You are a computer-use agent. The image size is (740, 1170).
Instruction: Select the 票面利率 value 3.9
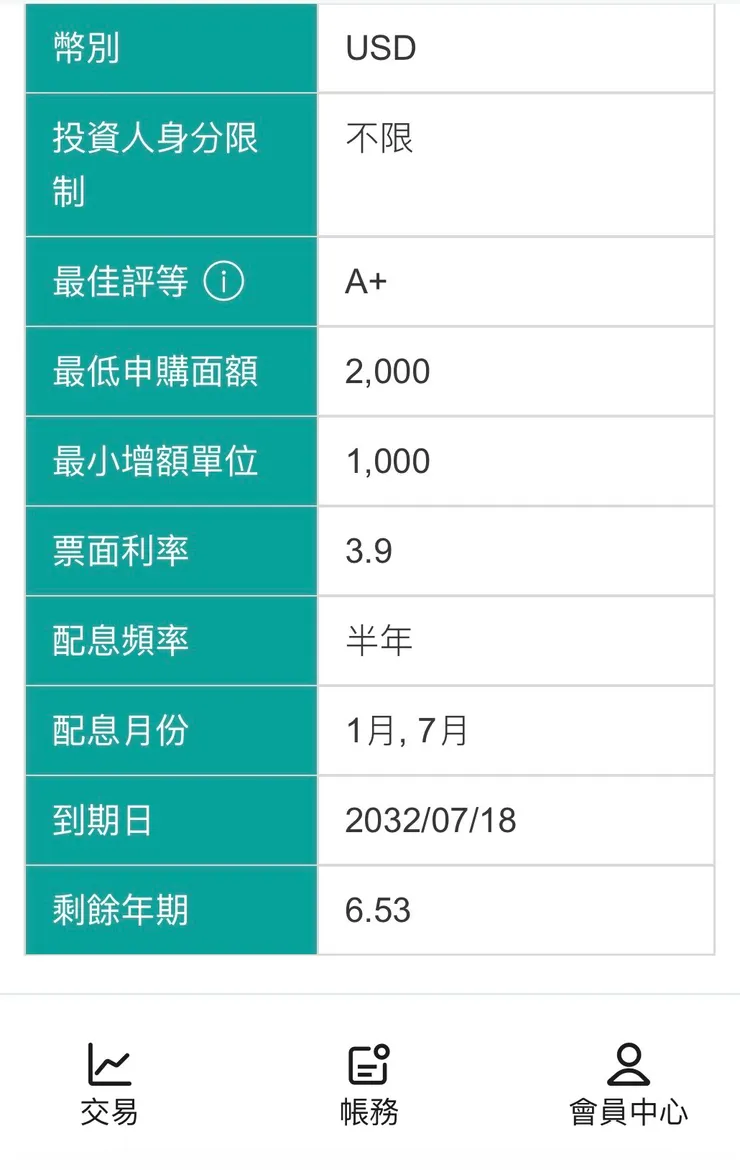pos(363,551)
